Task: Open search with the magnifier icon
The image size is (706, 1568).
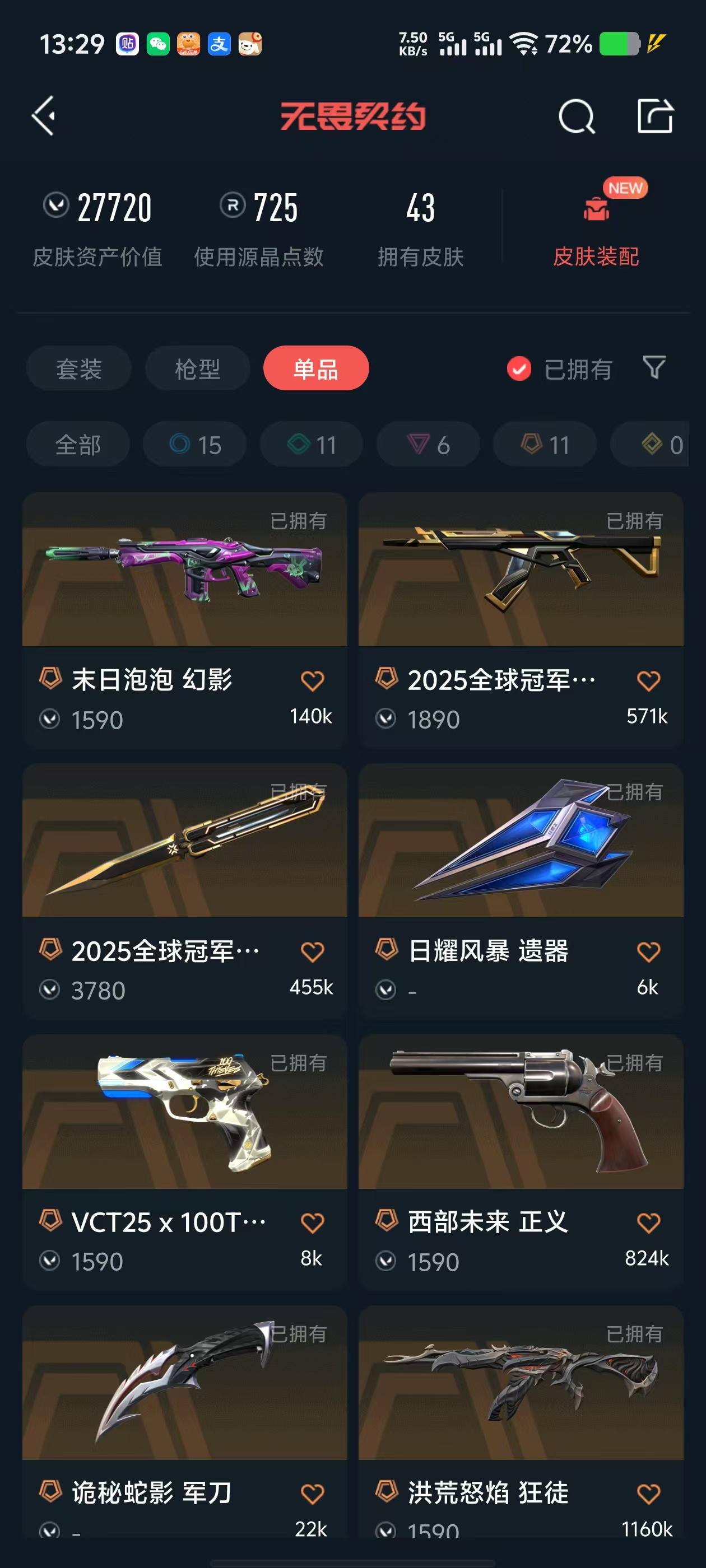Action: tap(575, 116)
